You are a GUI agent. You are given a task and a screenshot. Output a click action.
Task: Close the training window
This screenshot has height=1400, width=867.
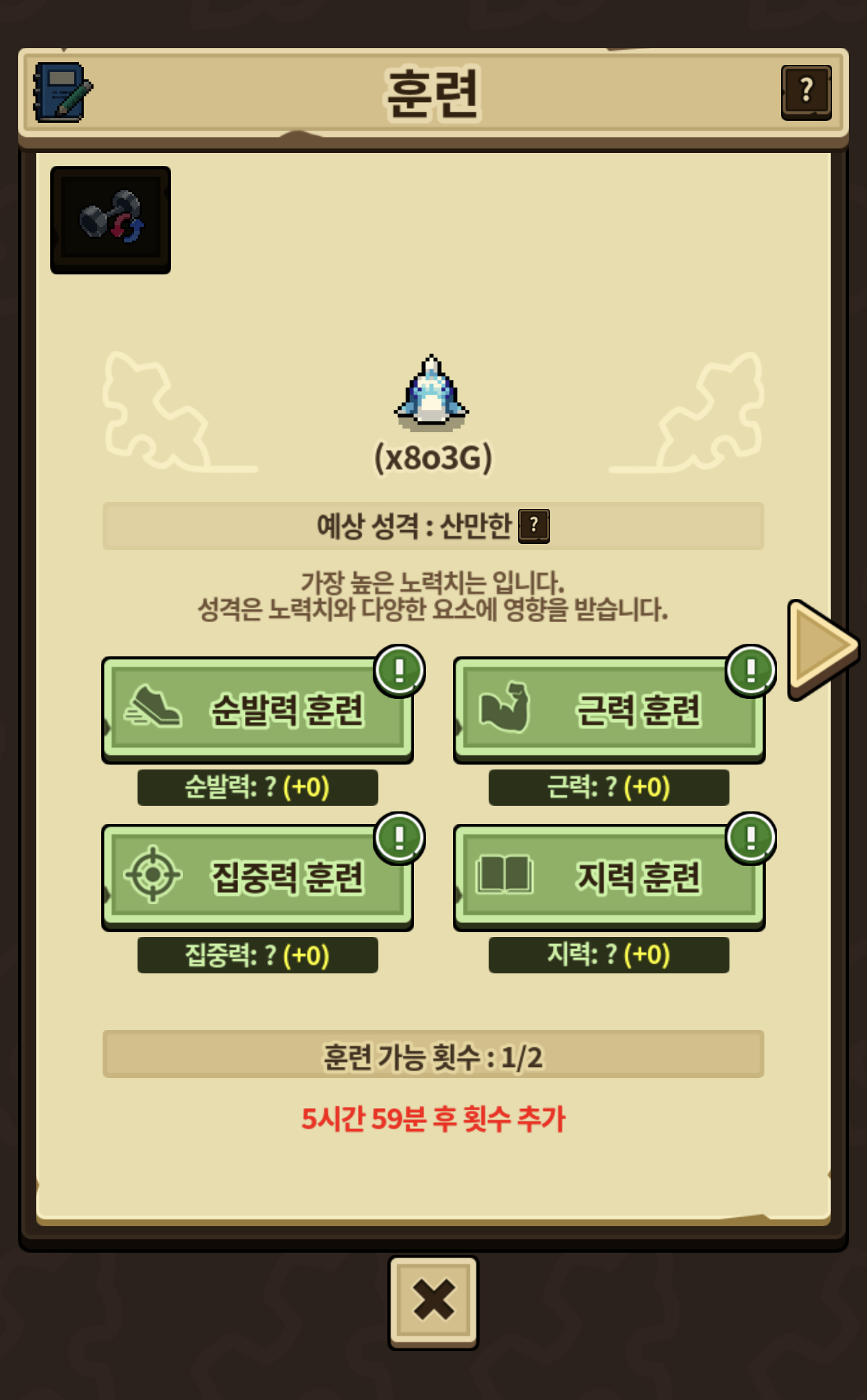click(x=433, y=1302)
